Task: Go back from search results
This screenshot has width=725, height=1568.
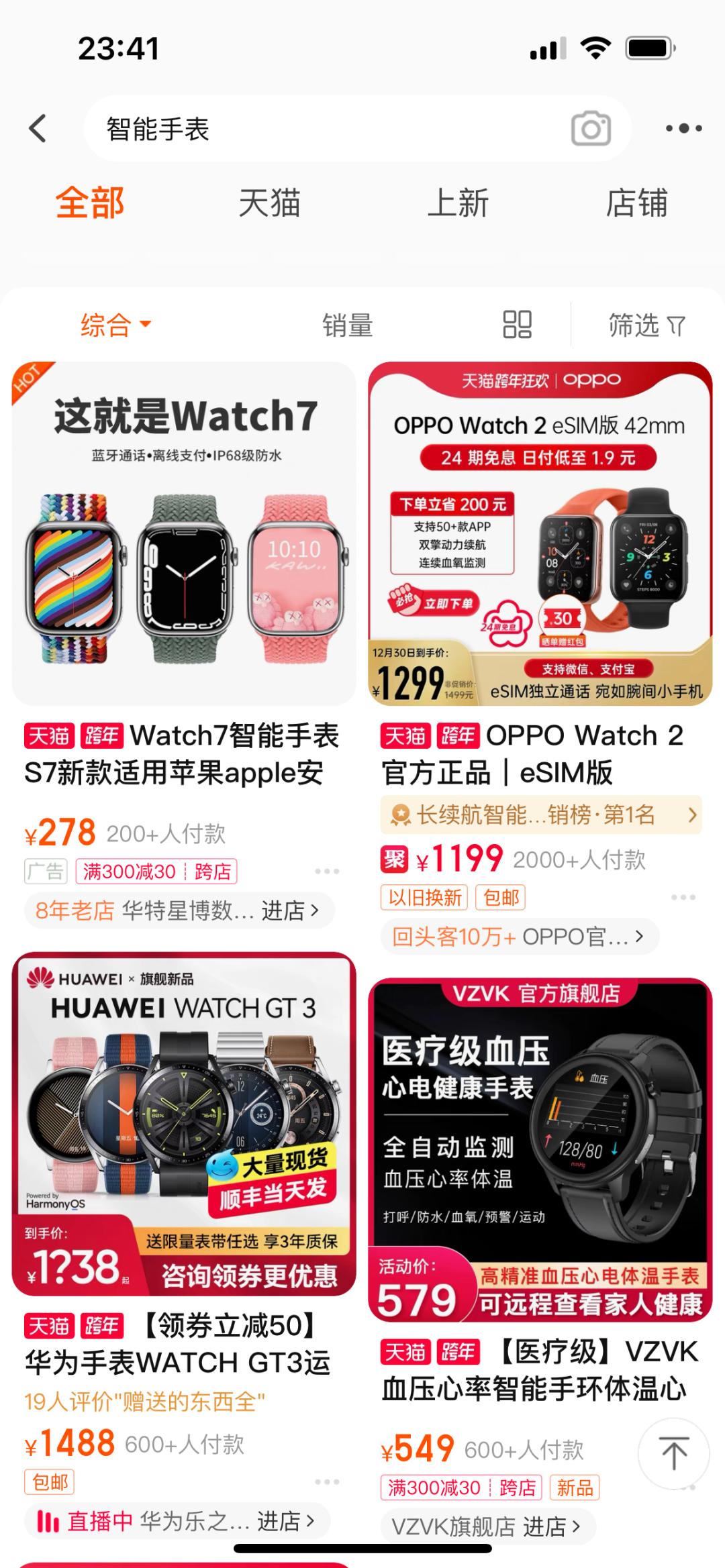Action: pos(38,127)
